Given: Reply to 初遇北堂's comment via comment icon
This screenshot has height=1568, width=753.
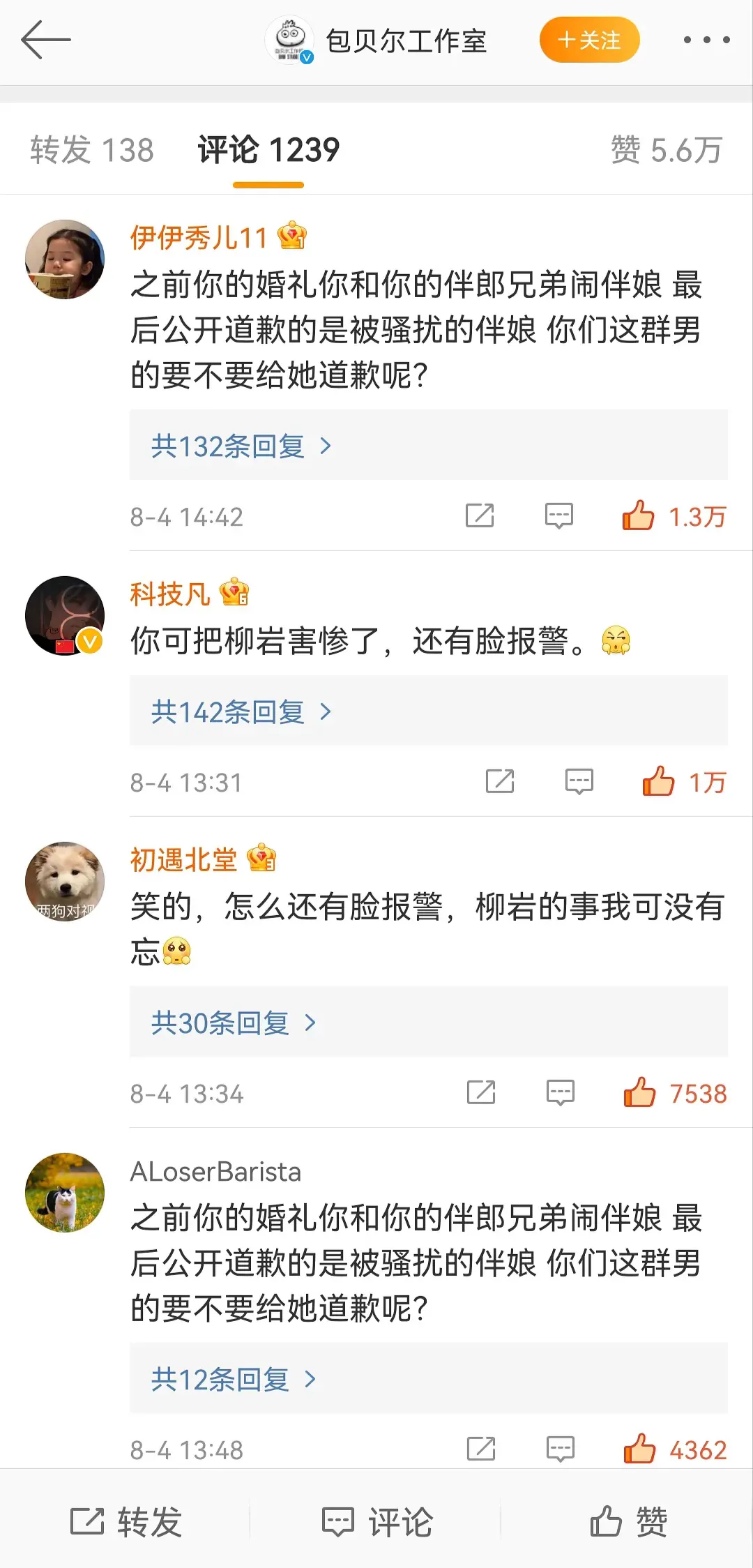Looking at the screenshot, I should (560, 1093).
